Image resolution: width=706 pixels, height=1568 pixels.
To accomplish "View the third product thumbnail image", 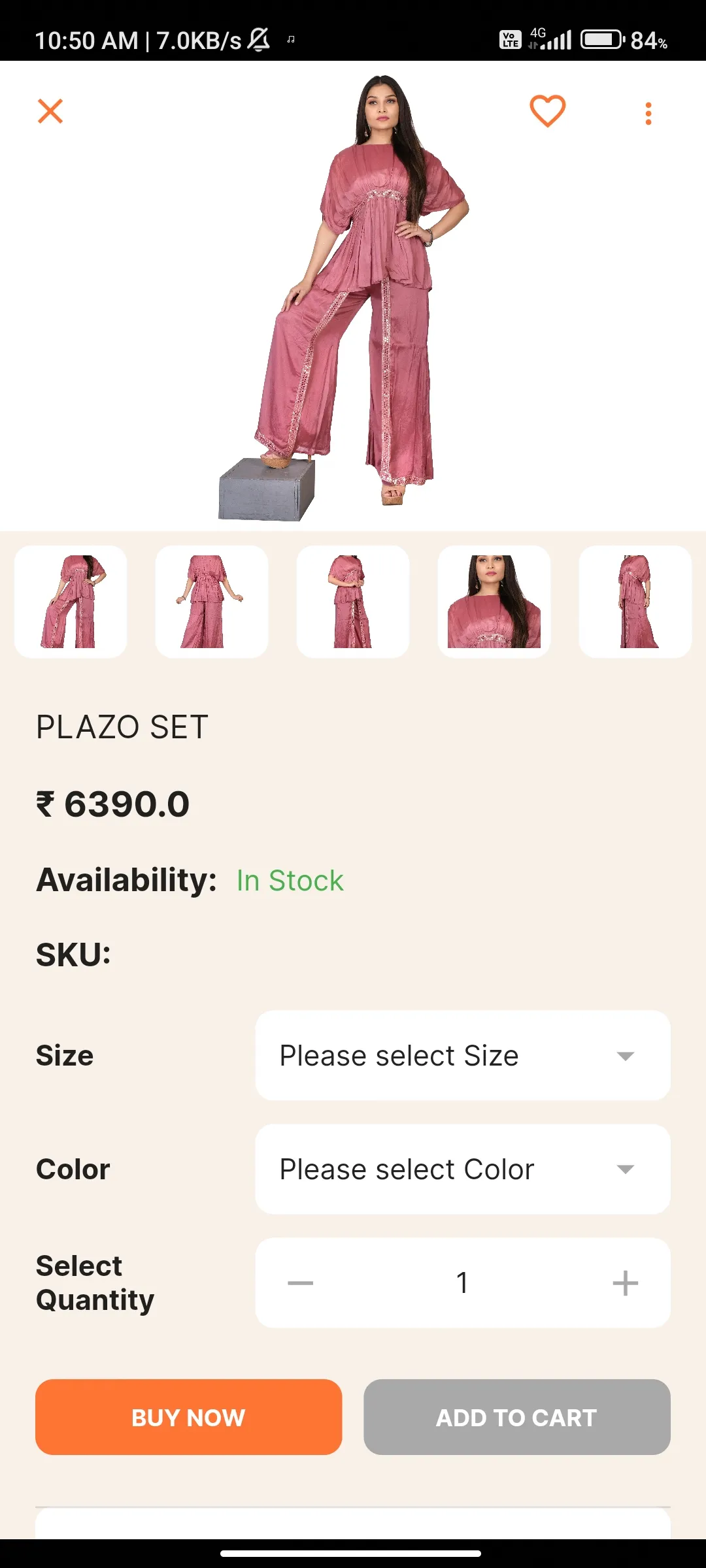I will coord(353,602).
